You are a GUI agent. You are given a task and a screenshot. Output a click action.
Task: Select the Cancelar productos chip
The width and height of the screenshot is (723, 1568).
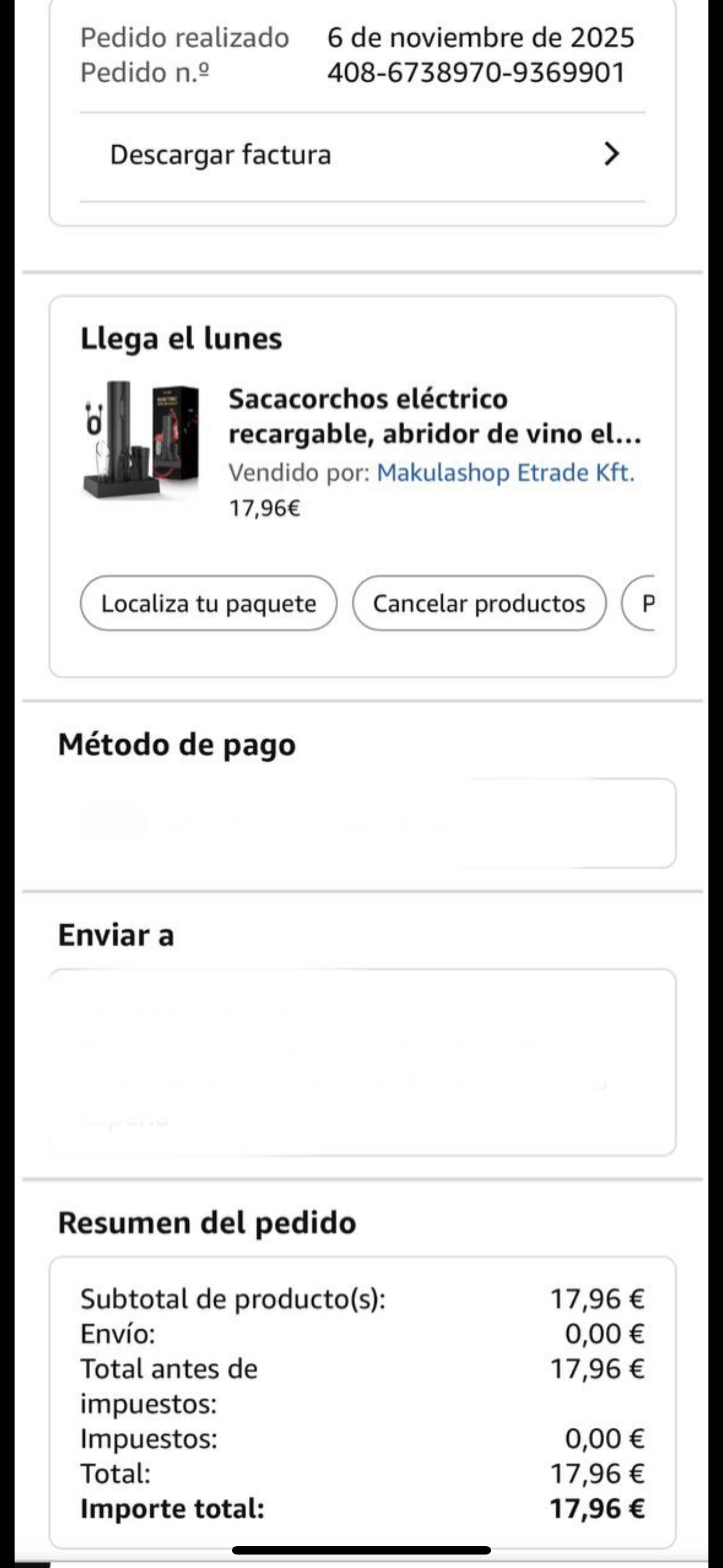[x=479, y=603]
